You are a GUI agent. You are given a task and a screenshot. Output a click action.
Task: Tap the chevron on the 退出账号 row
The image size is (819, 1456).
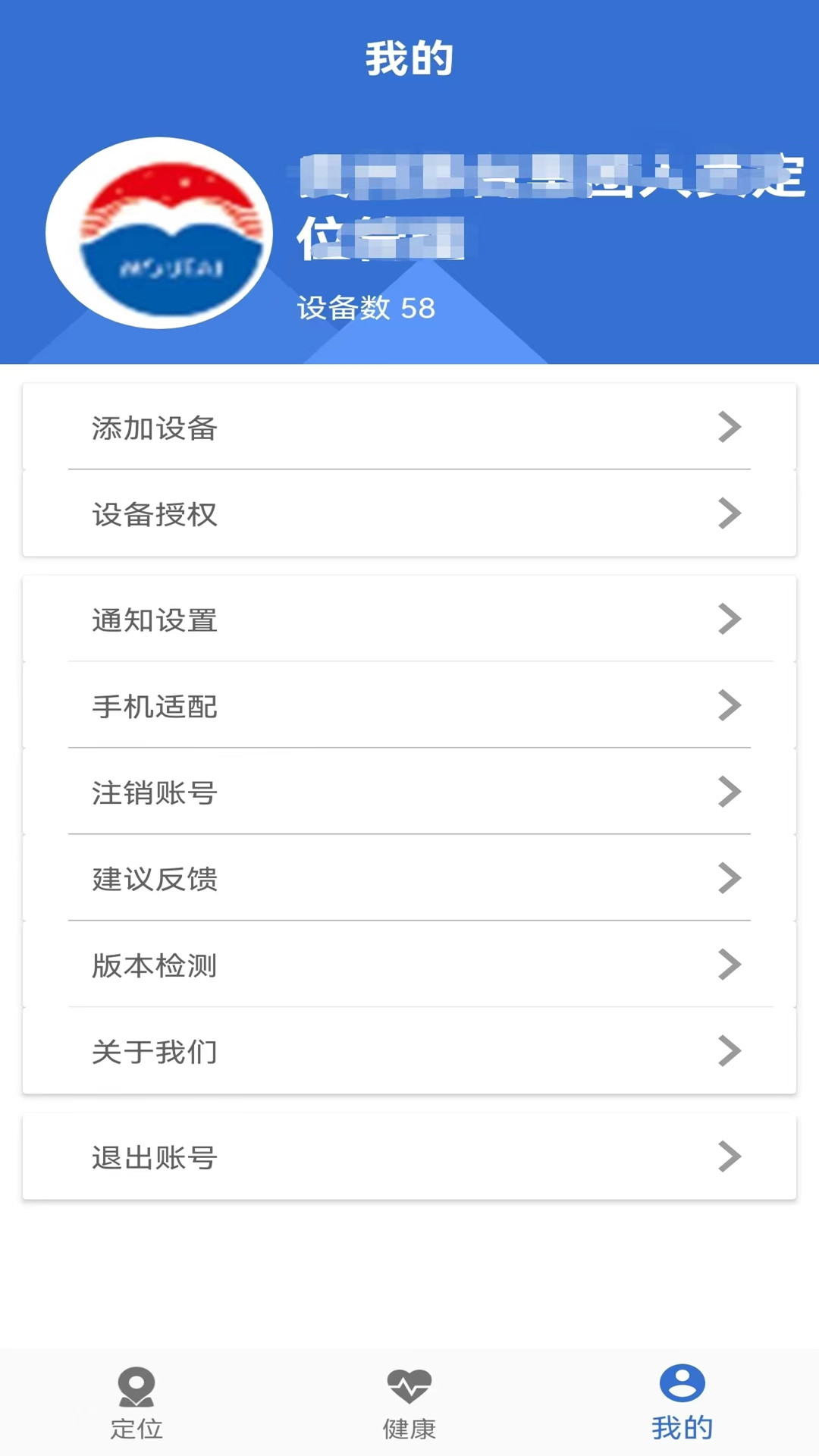click(x=730, y=1156)
